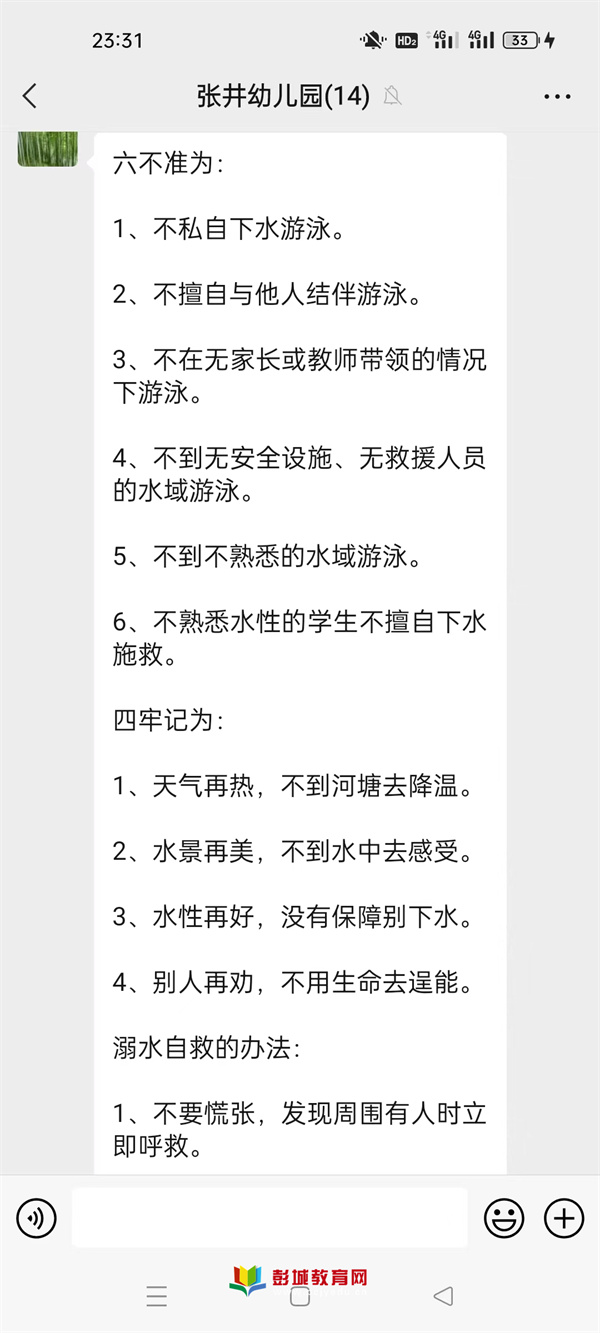
Task: Open the sender's bamboo avatar profile
Action: point(48,148)
